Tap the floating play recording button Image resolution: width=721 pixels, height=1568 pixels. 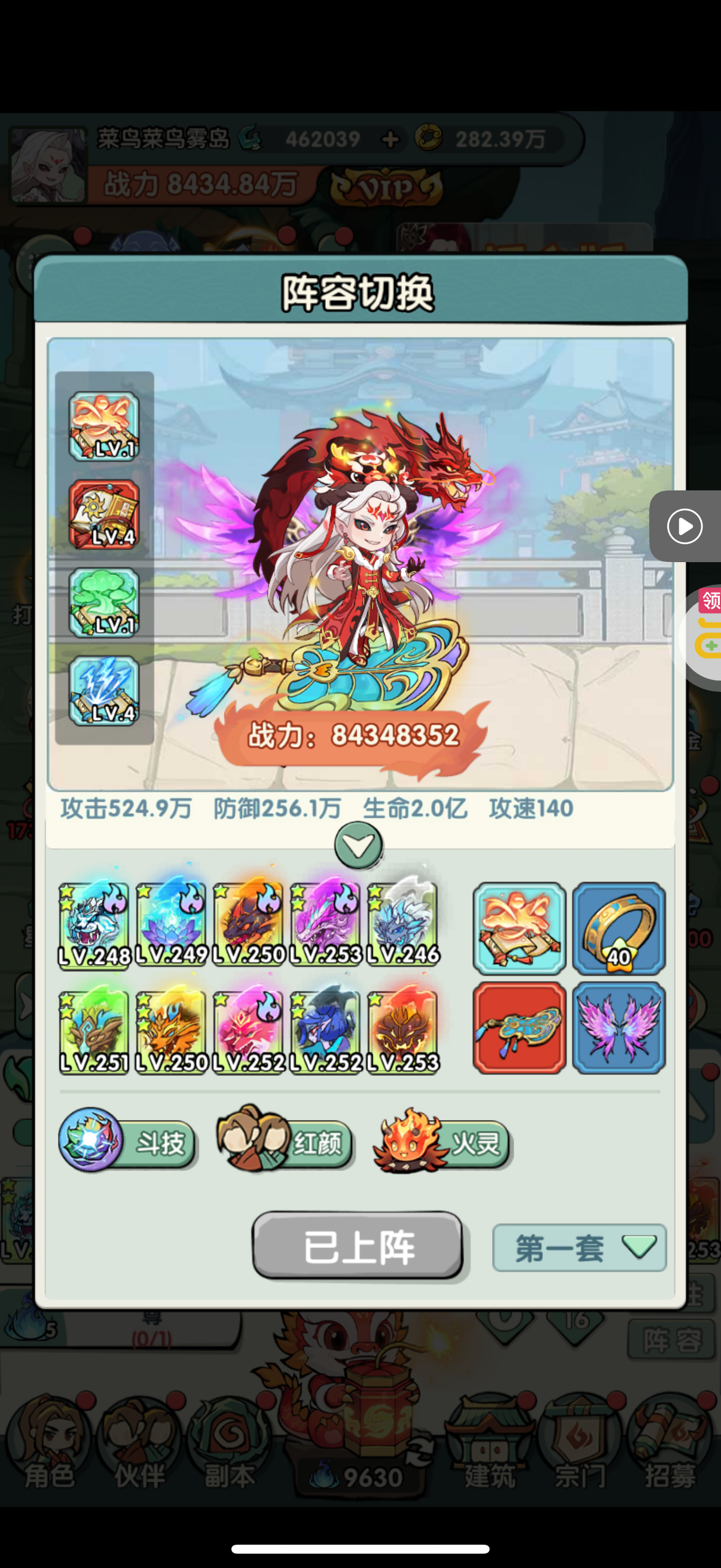point(685,526)
